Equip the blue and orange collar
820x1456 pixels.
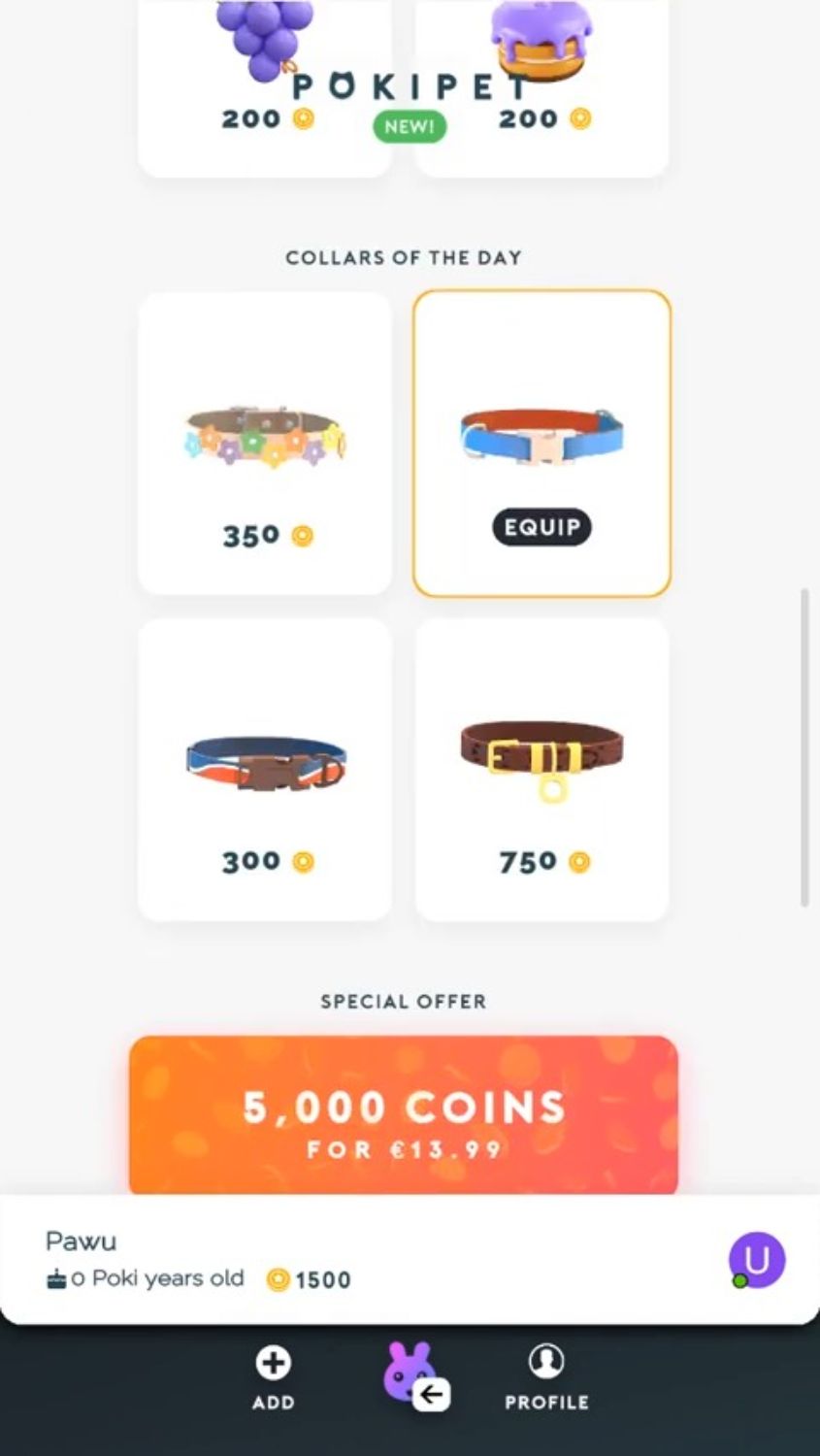tap(541, 527)
